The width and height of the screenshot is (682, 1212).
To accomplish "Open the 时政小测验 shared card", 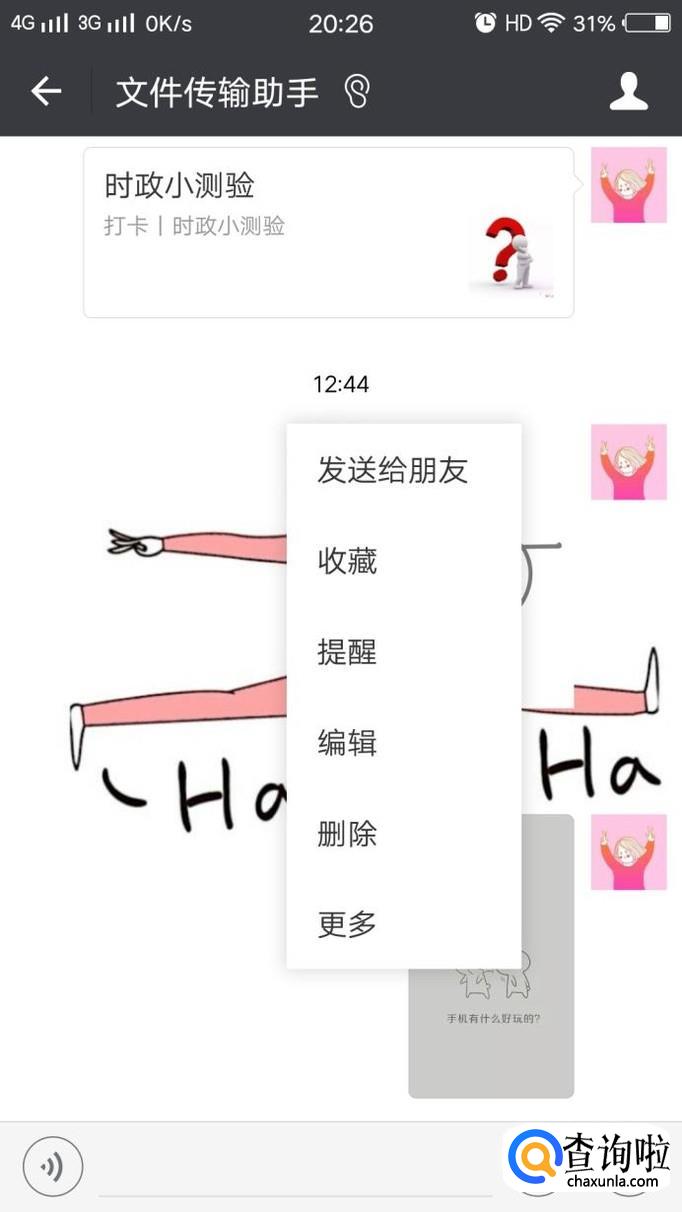I will [328, 232].
